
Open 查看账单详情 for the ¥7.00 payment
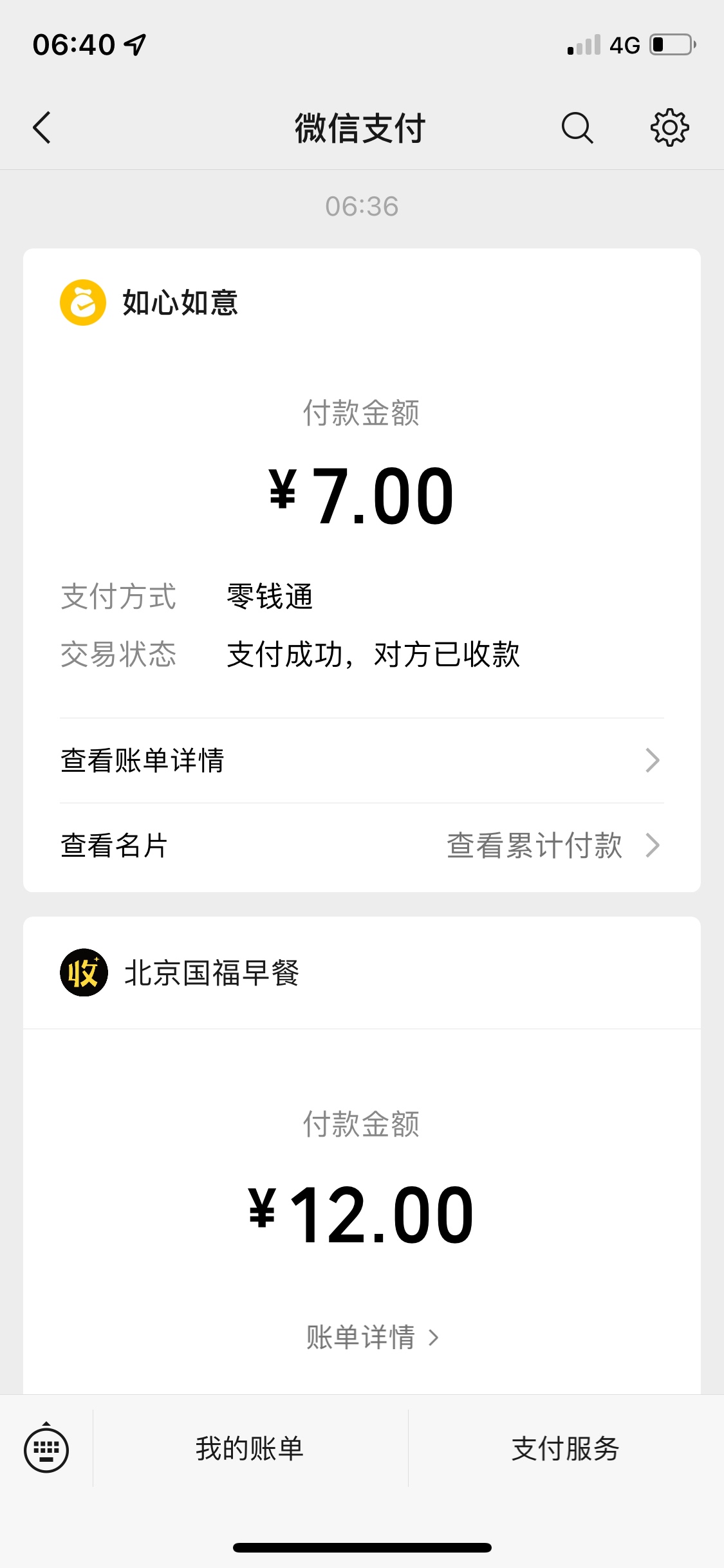362,760
